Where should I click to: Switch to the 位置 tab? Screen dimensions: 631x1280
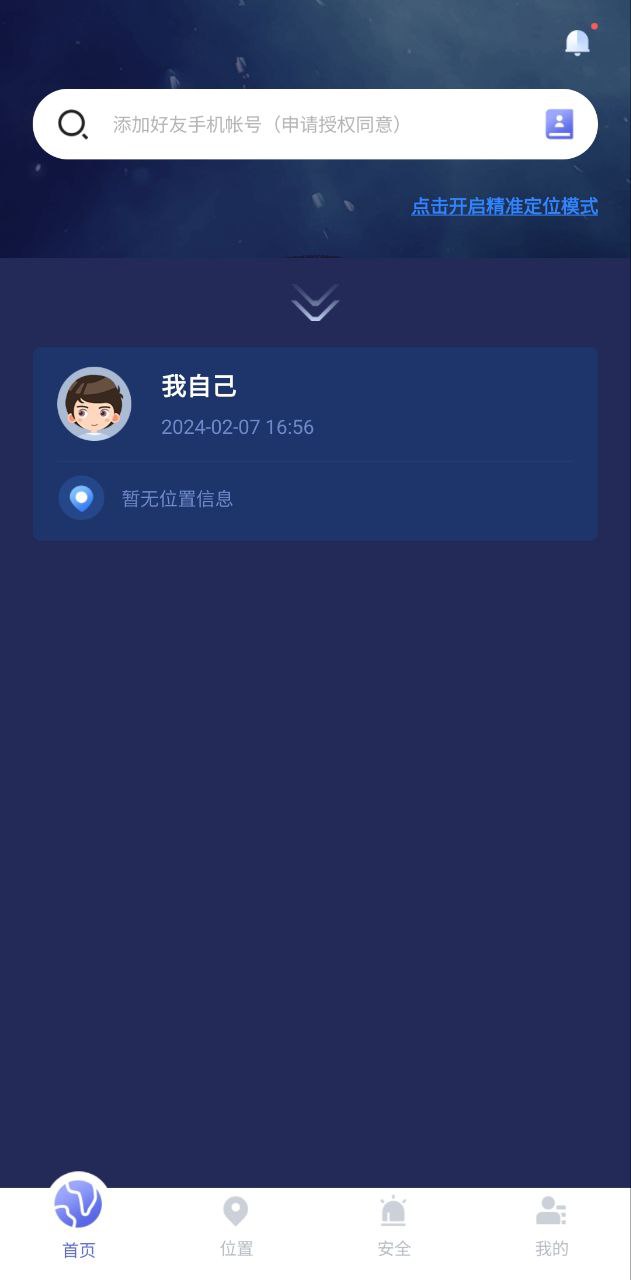236,1226
